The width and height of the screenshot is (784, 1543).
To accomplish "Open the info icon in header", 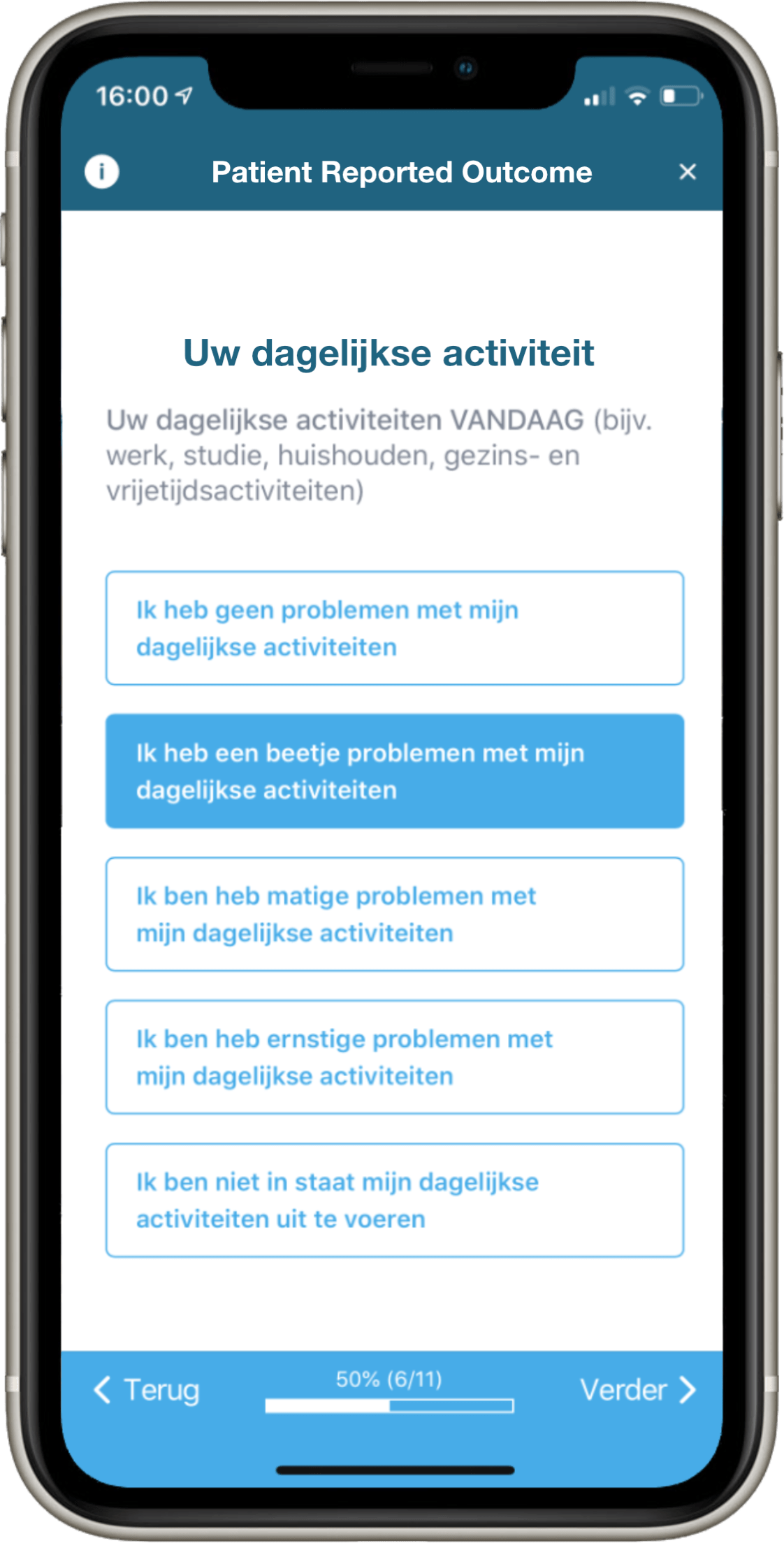I will [x=102, y=172].
